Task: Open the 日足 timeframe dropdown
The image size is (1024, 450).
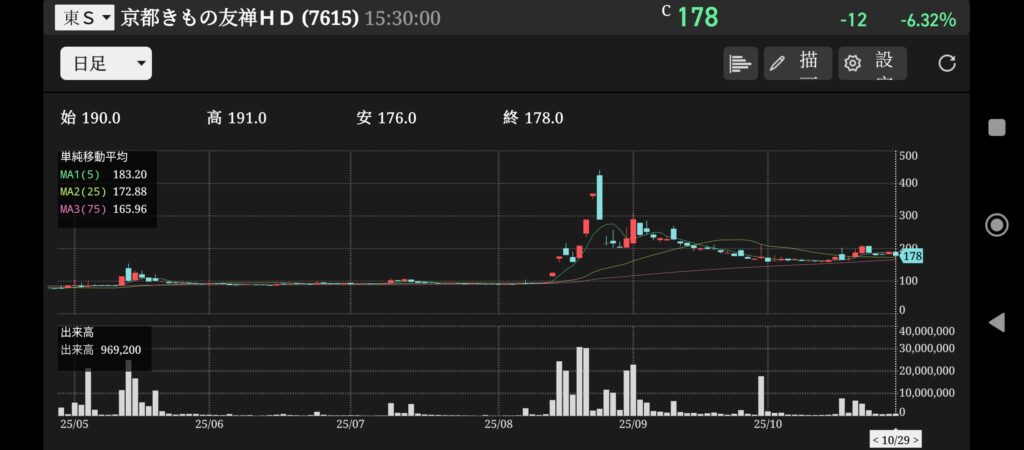Action: [106, 64]
